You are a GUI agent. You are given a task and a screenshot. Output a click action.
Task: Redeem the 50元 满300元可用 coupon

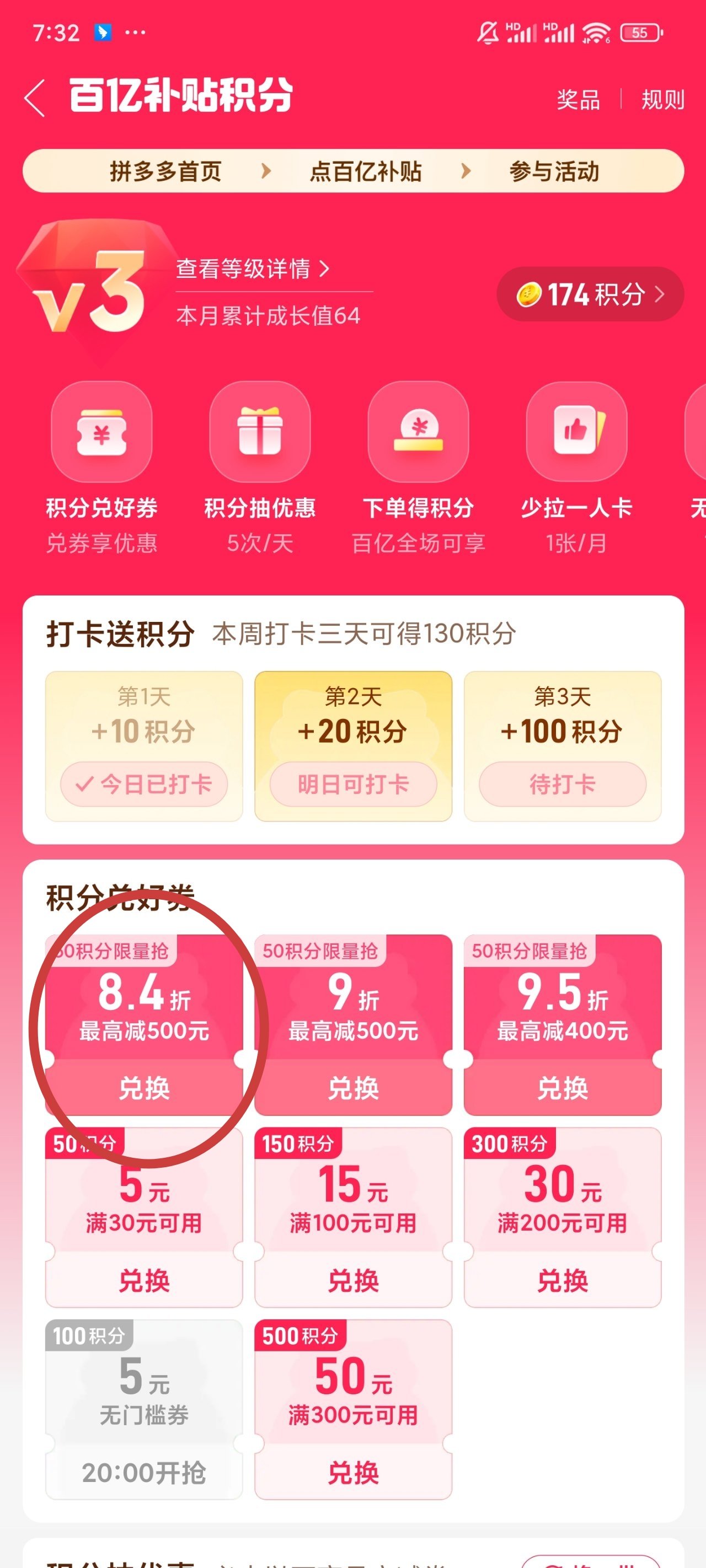tap(354, 1473)
